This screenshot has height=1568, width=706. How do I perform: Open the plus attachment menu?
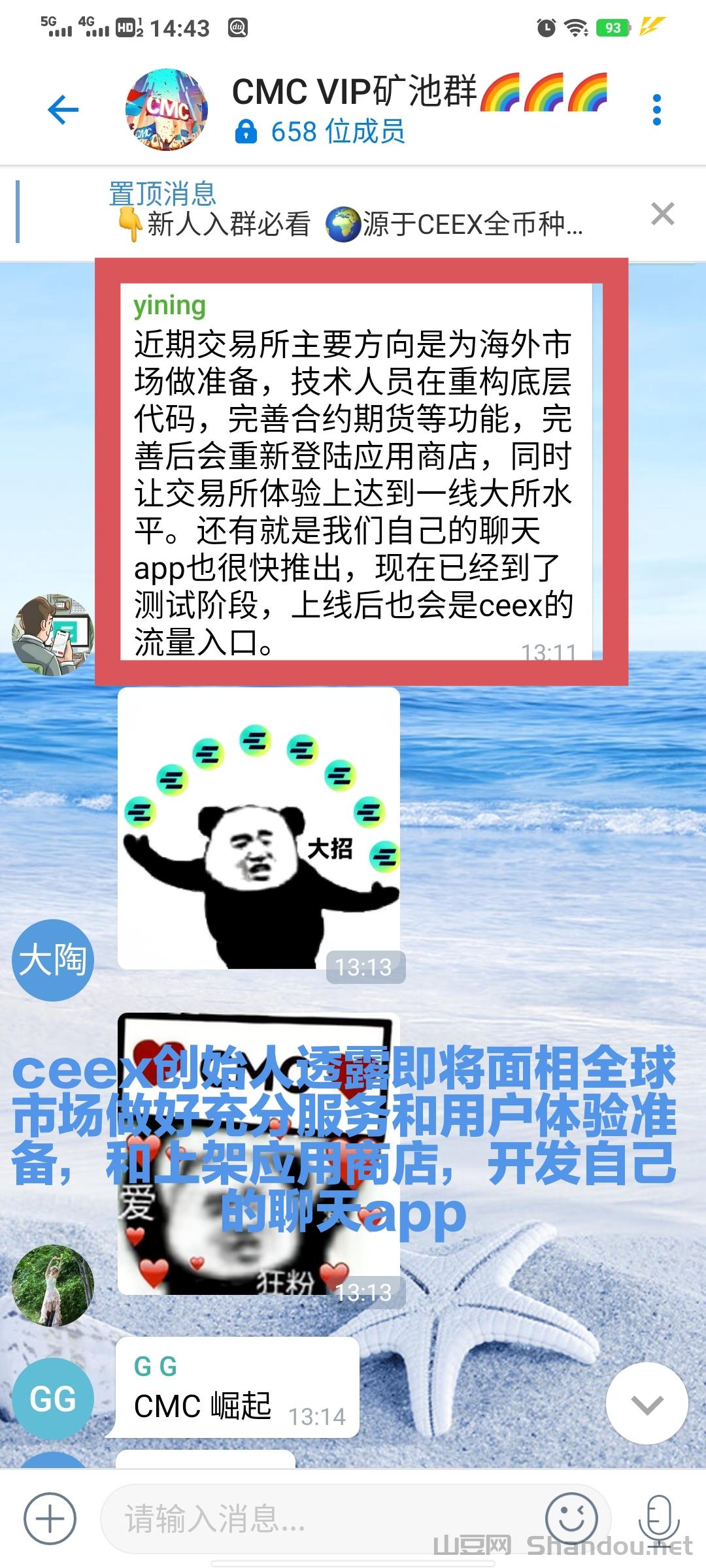50,1518
